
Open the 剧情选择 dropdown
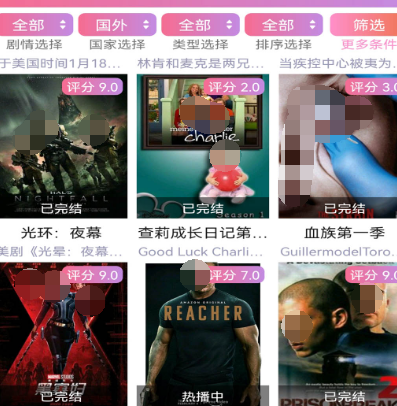coord(35,25)
